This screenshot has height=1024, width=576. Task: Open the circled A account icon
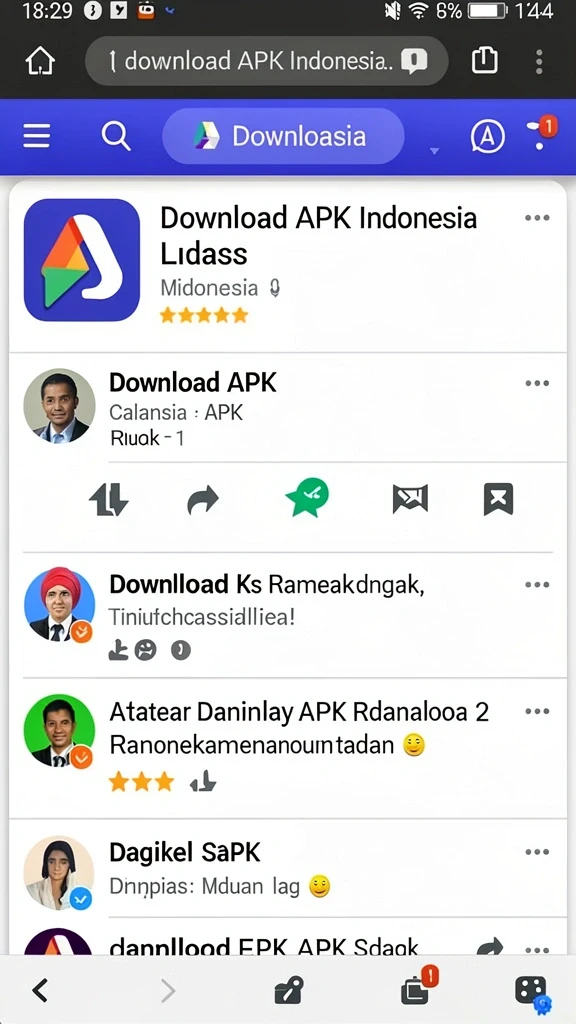coord(487,136)
